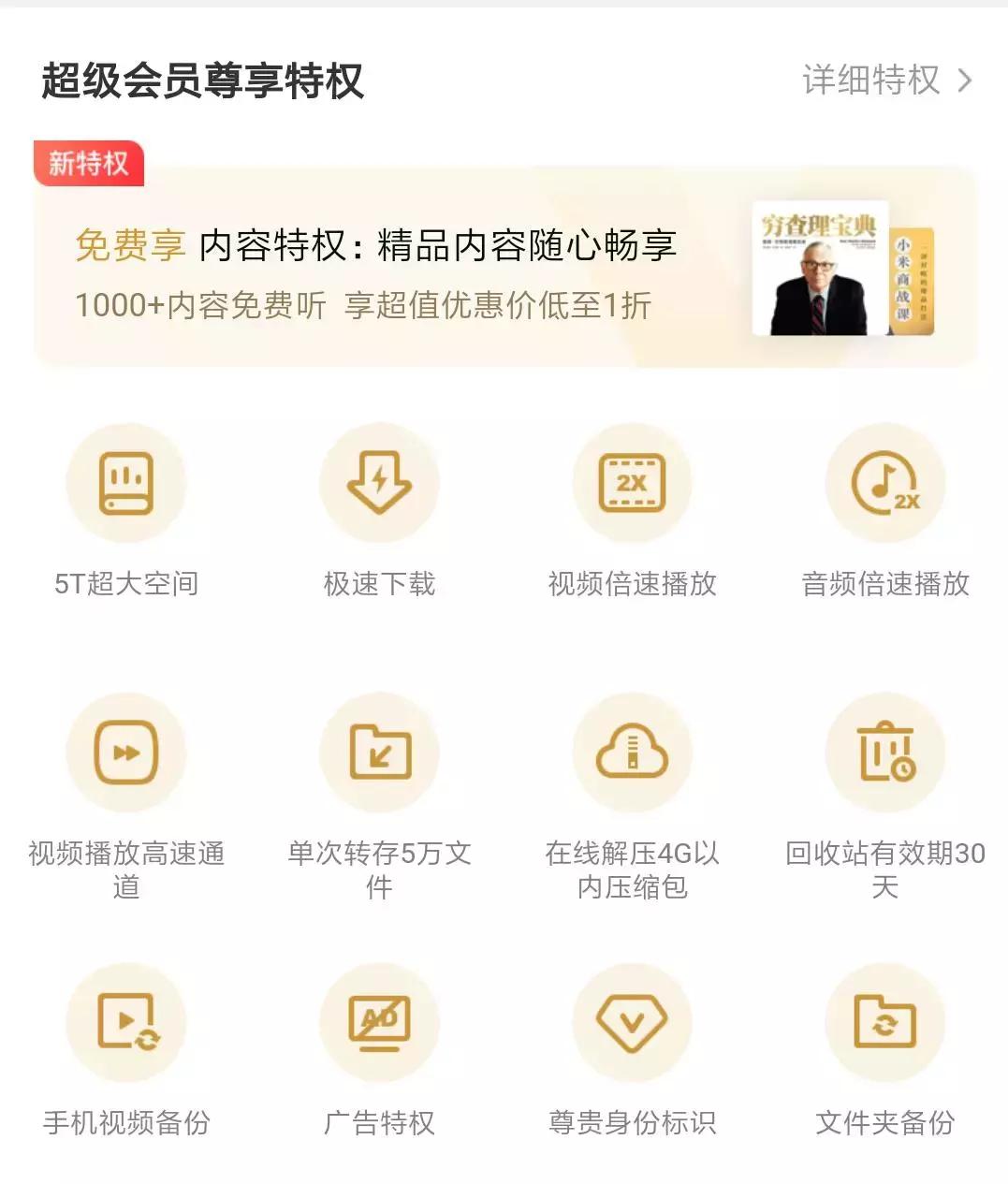Click the 文件夹备份 folder backup icon

pyautogui.click(x=885, y=1023)
